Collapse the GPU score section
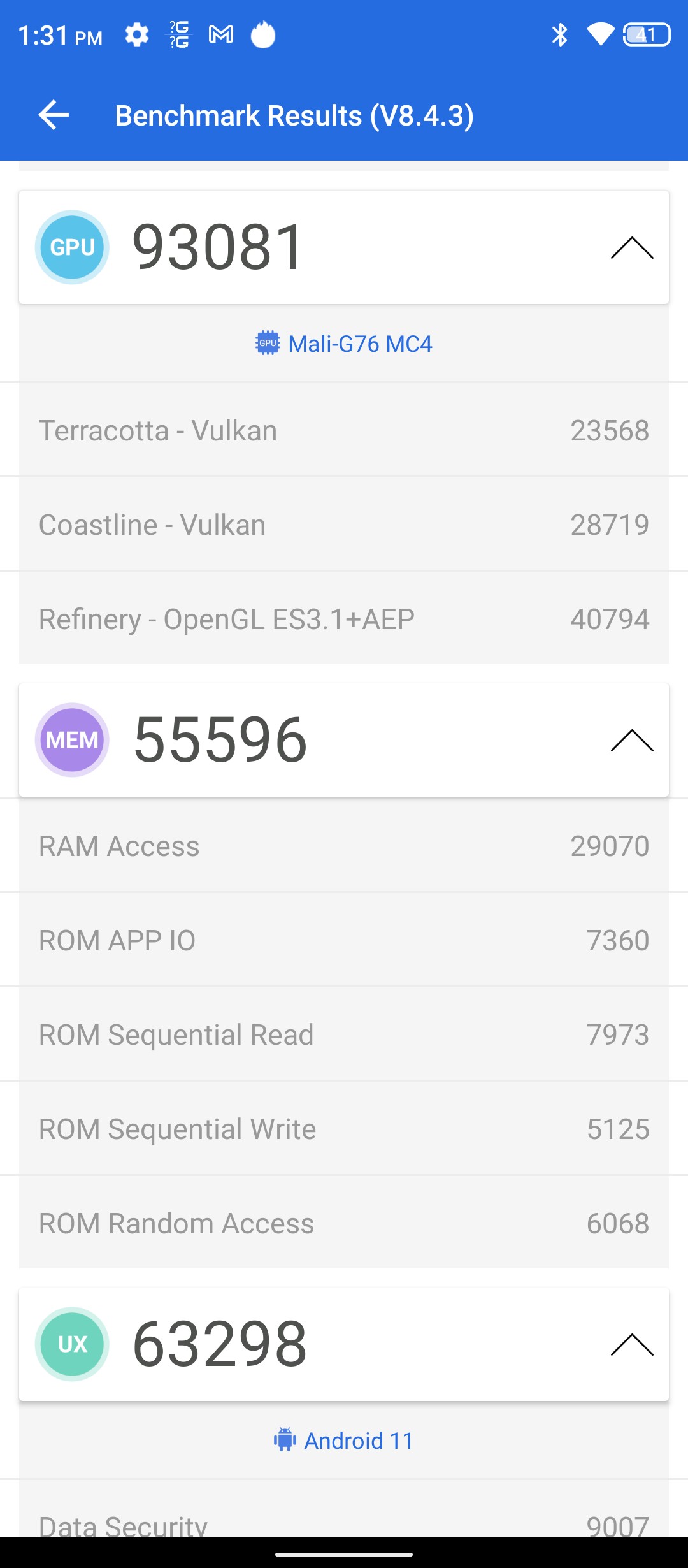The image size is (688, 1568). pyautogui.click(x=631, y=247)
